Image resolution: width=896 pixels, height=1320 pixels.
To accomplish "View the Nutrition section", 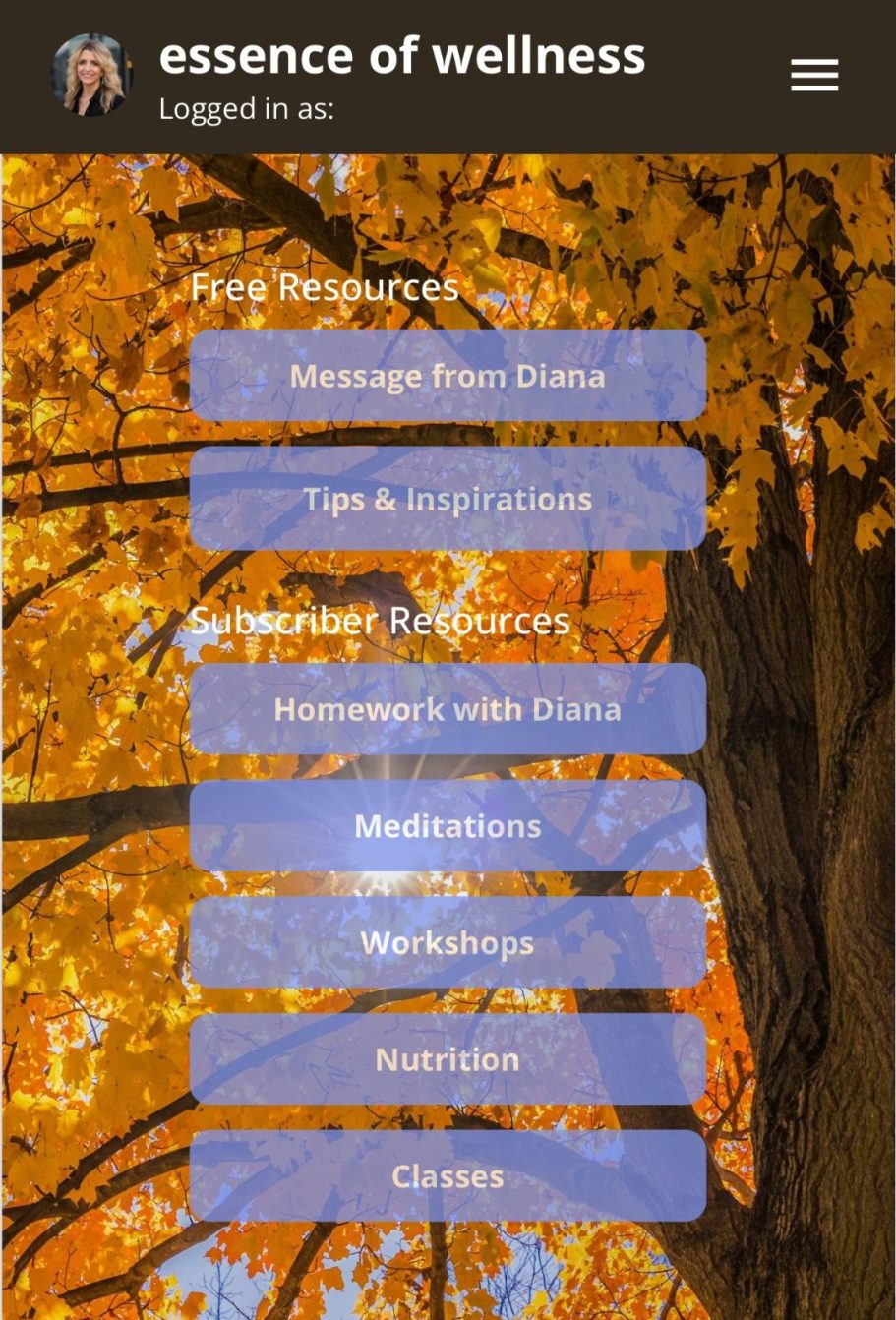I will tap(448, 1059).
